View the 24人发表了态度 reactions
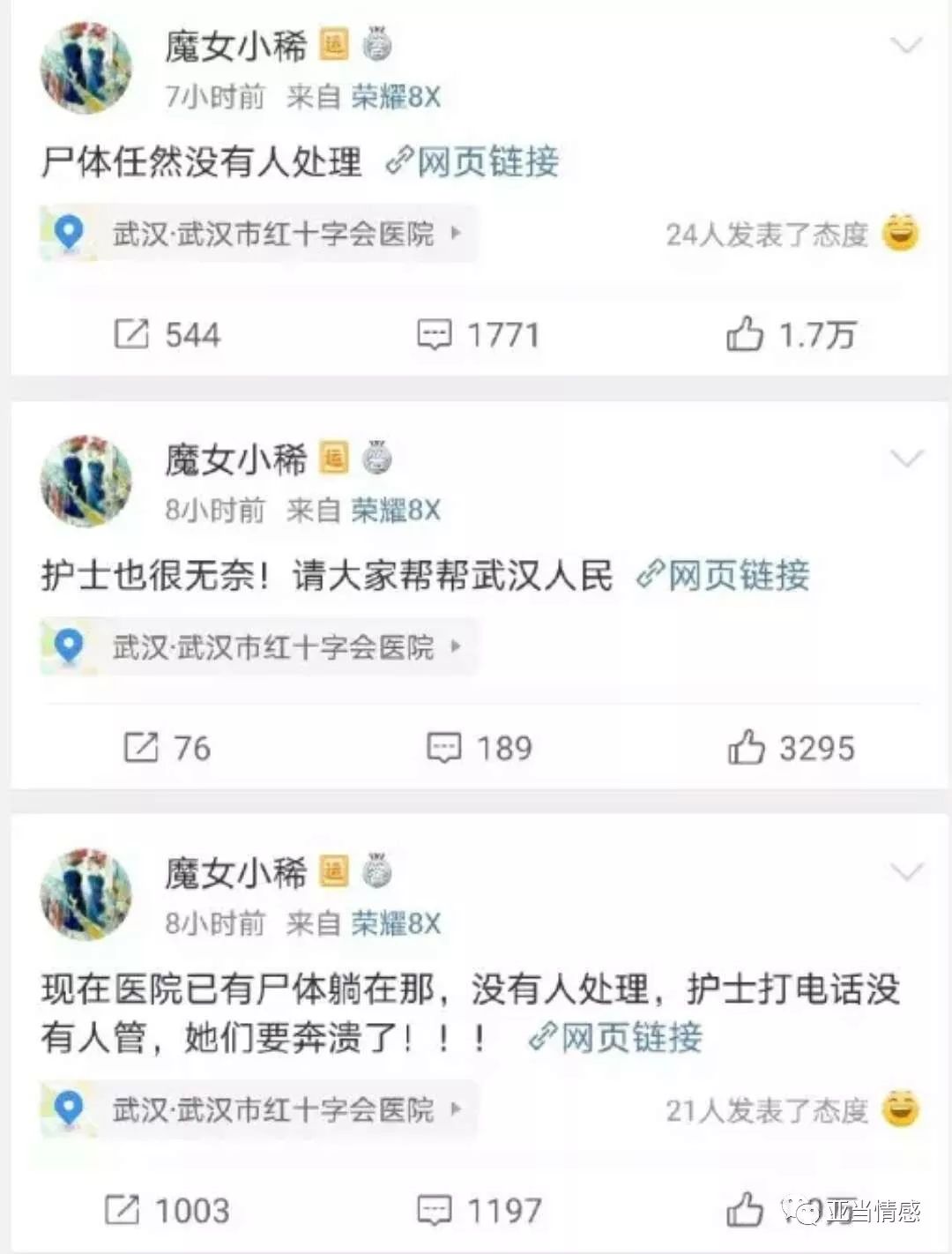Viewport: 952px width, 1254px height. [791, 234]
